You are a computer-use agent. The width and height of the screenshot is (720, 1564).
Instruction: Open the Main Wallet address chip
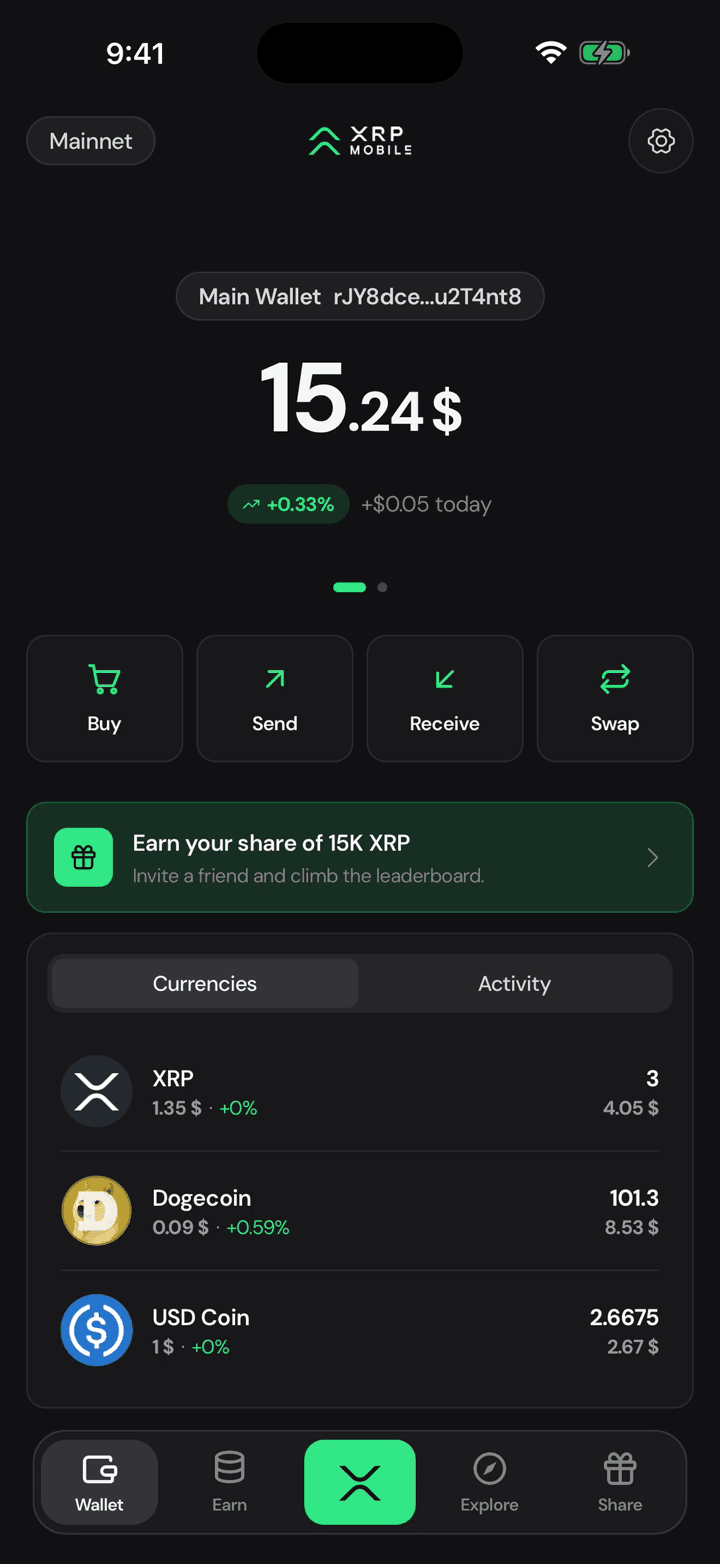pos(360,297)
